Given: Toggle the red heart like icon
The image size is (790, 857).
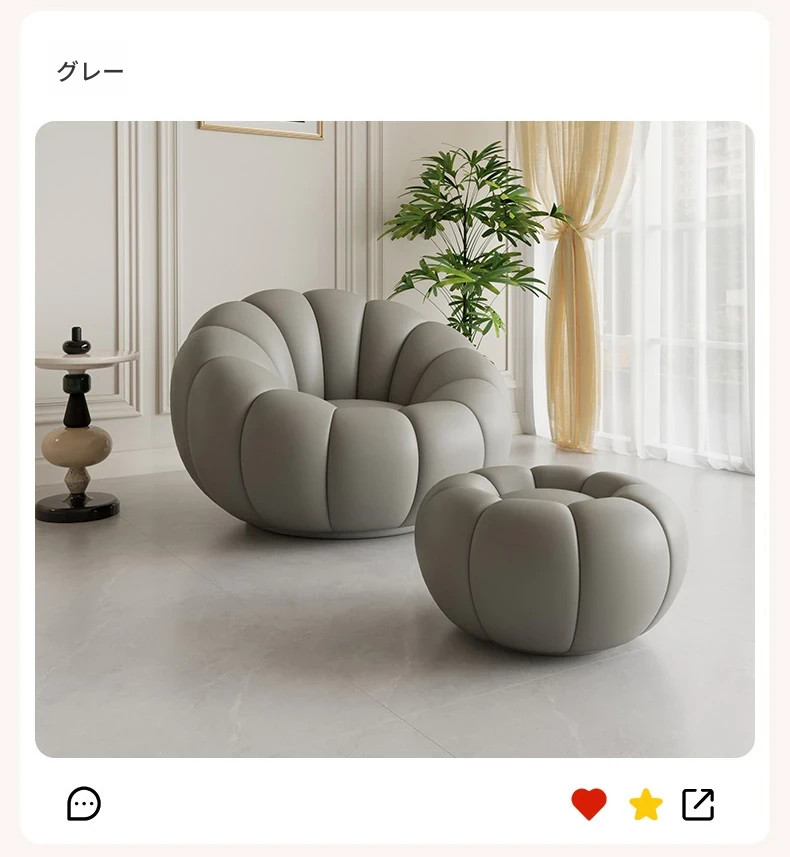Looking at the screenshot, I should [589, 804].
